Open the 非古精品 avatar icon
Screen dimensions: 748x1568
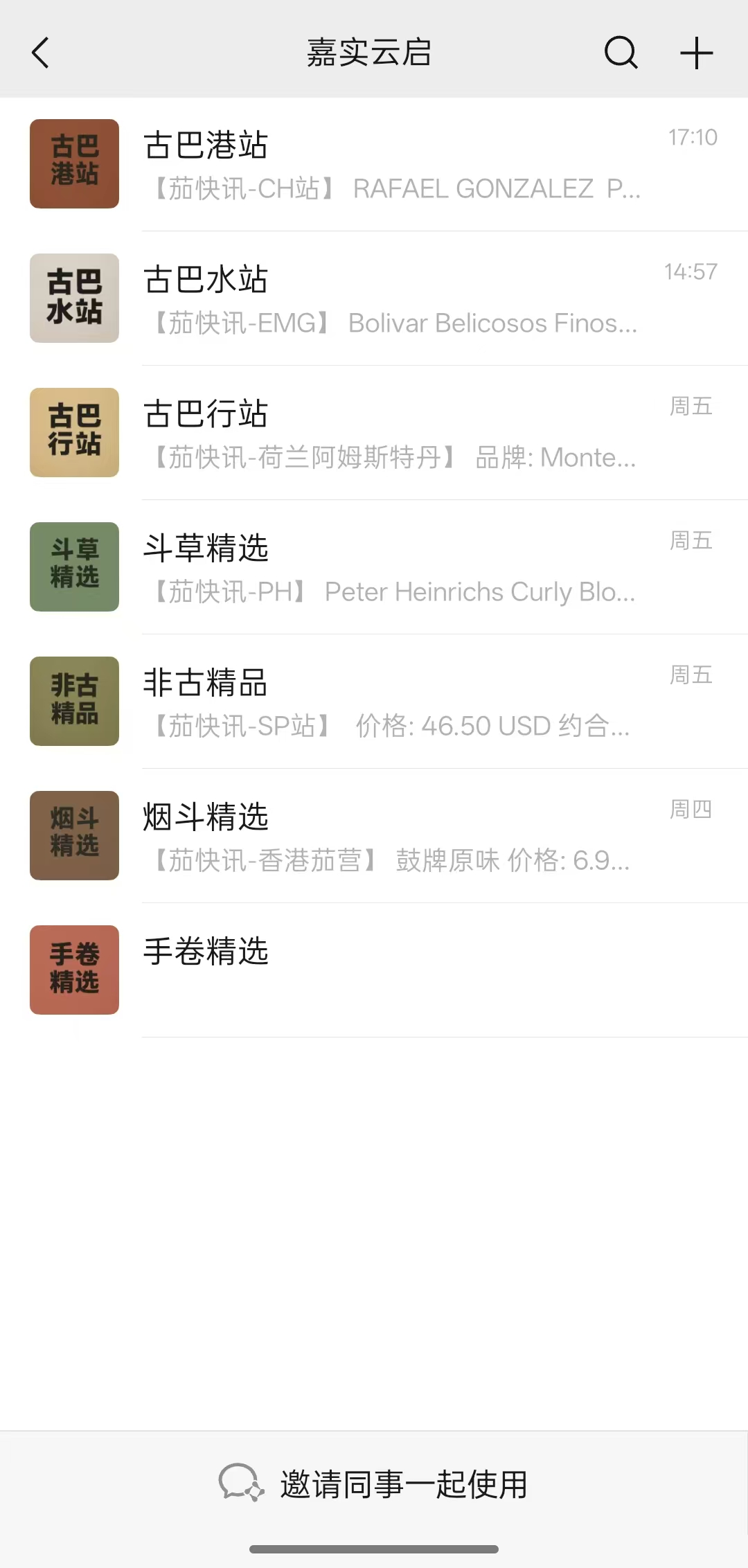pyautogui.click(x=74, y=701)
